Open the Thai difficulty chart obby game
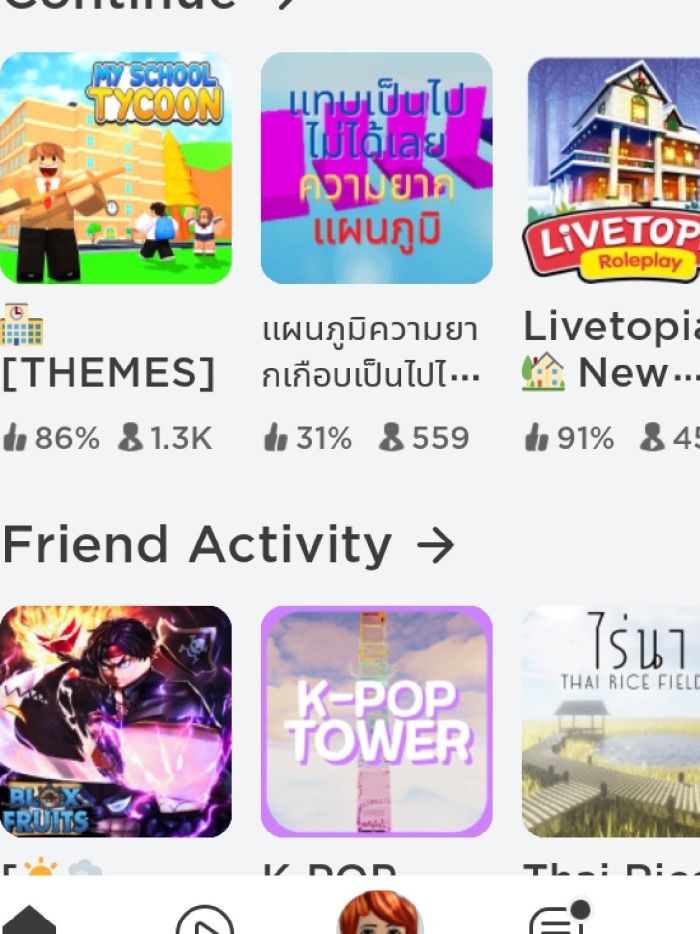The width and height of the screenshot is (700, 934). 376,168
